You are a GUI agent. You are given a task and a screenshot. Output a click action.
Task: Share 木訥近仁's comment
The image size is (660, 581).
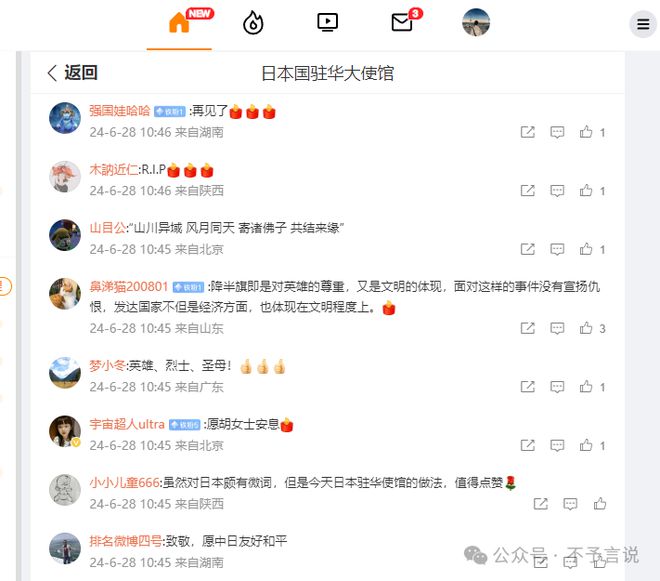pyautogui.click(x=527, y=190)
